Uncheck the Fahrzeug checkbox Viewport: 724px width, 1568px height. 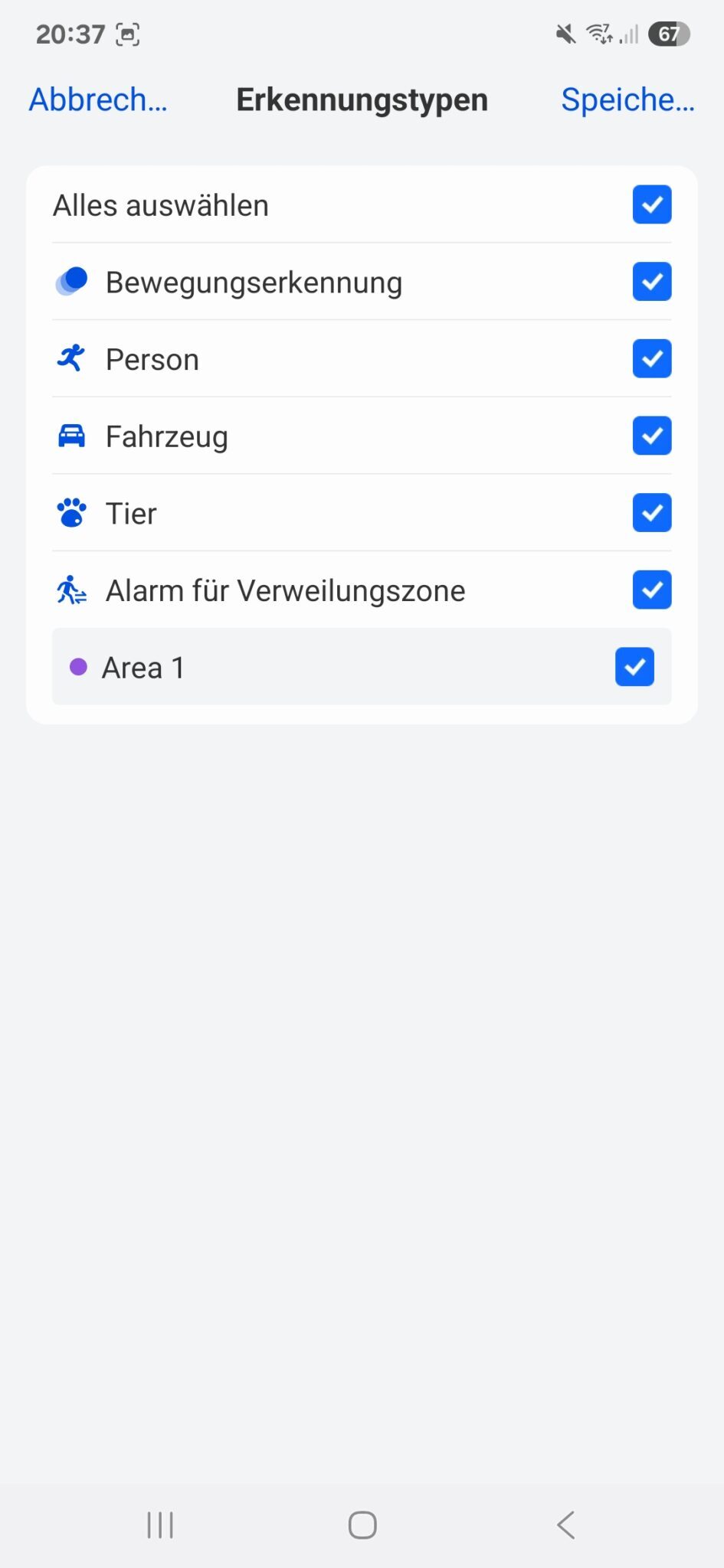(651, 436)
